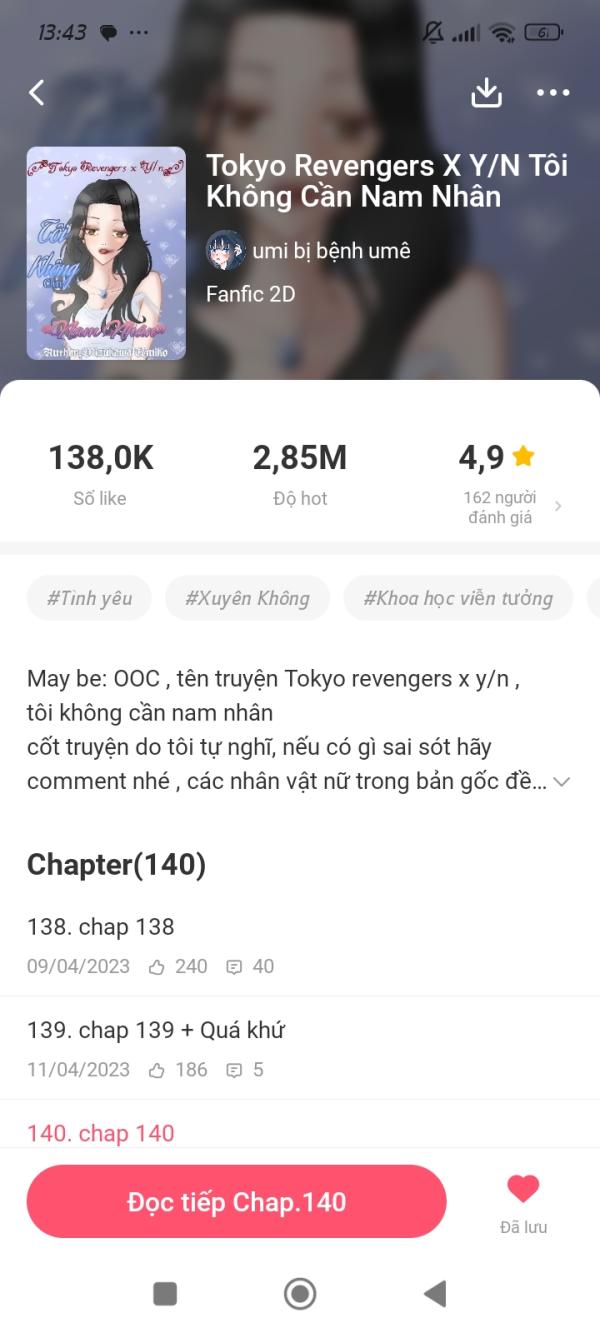Image resolution: width=600 pixels, height=1333 pixels.
Task: Open chapter 140. chap 140
Action: point(100,1133)
